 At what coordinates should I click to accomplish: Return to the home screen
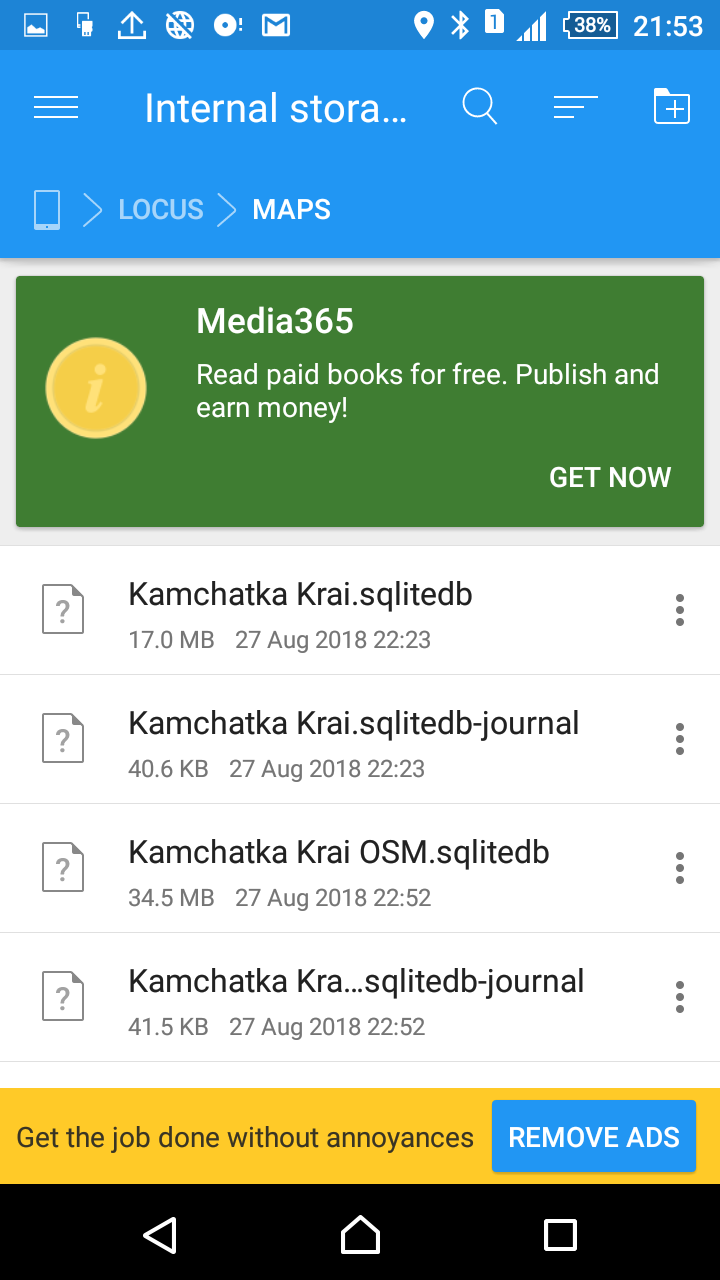360,1234
